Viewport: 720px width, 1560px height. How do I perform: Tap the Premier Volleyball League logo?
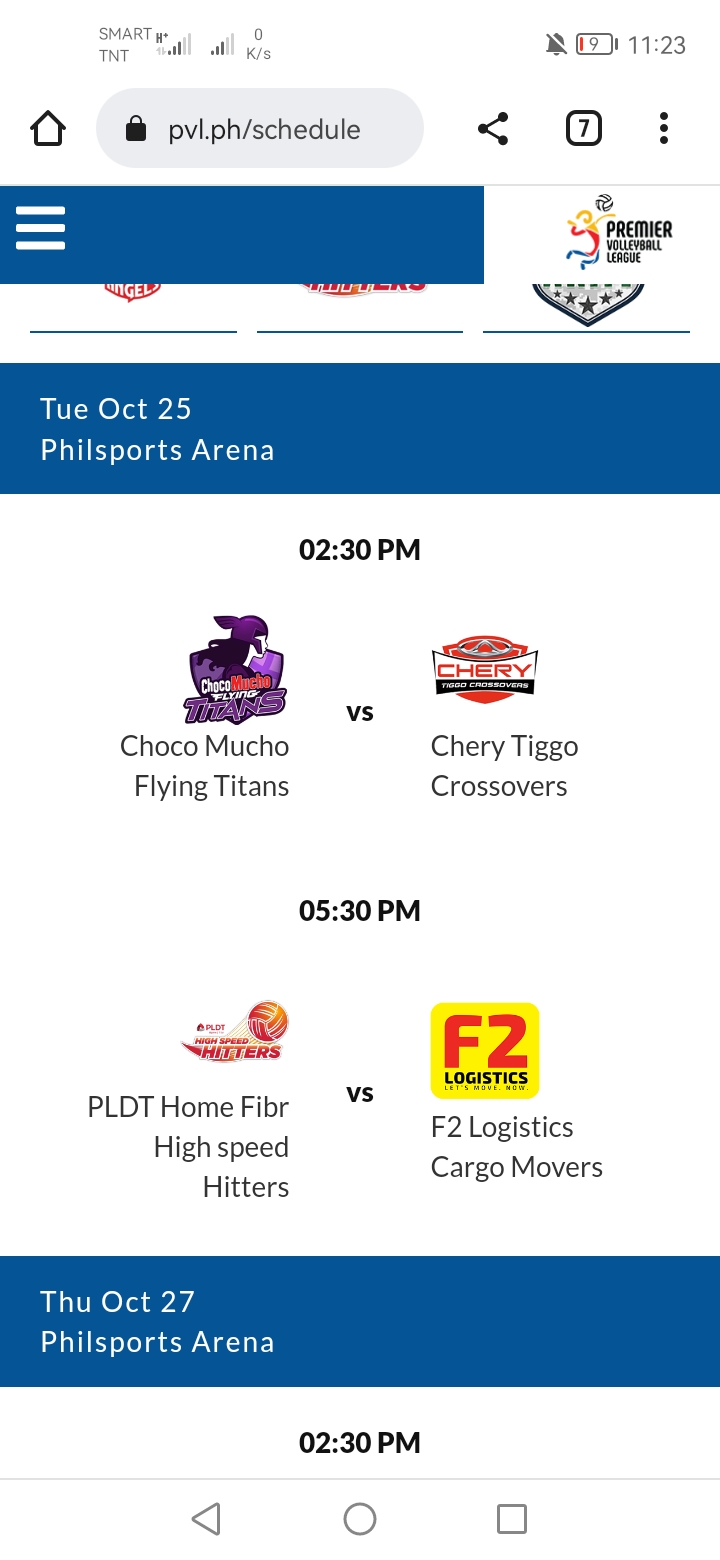click(619, 232)
